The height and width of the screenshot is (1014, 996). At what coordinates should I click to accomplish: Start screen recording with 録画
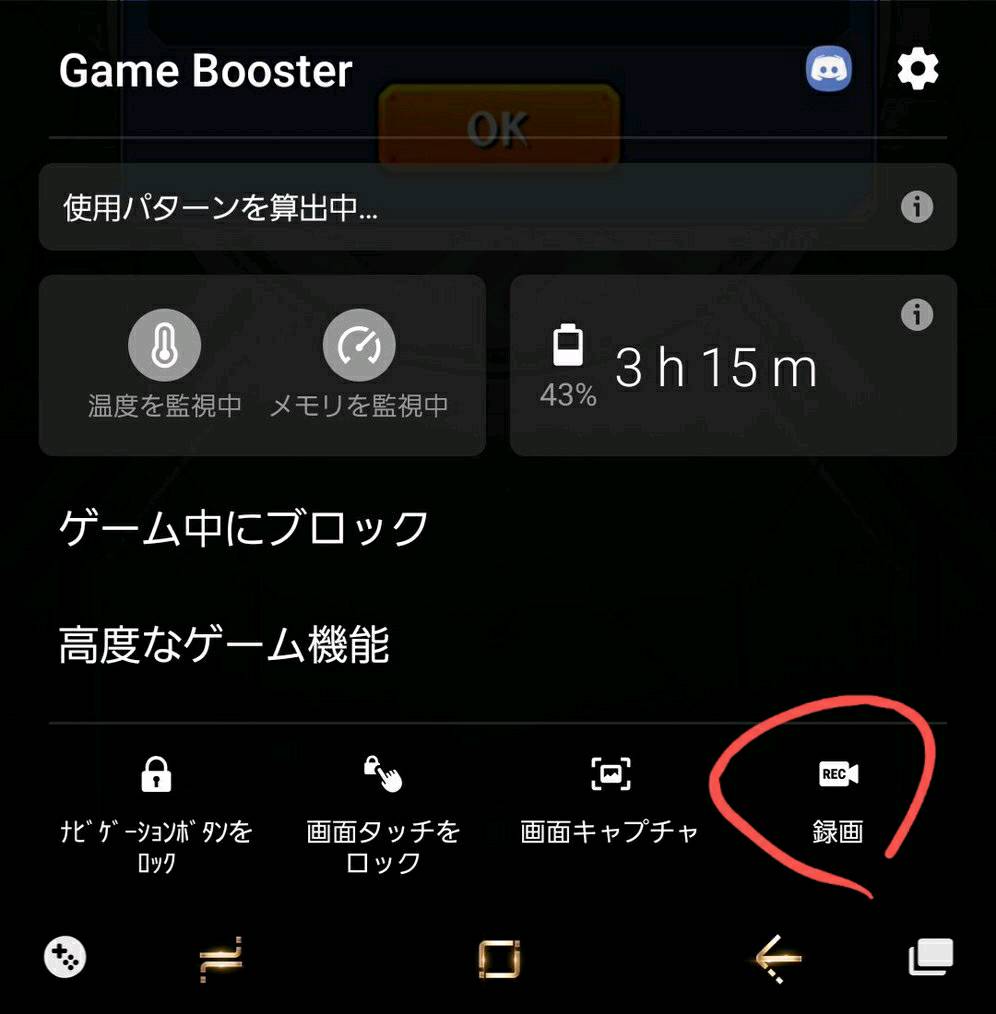click(x=838, y=800)
